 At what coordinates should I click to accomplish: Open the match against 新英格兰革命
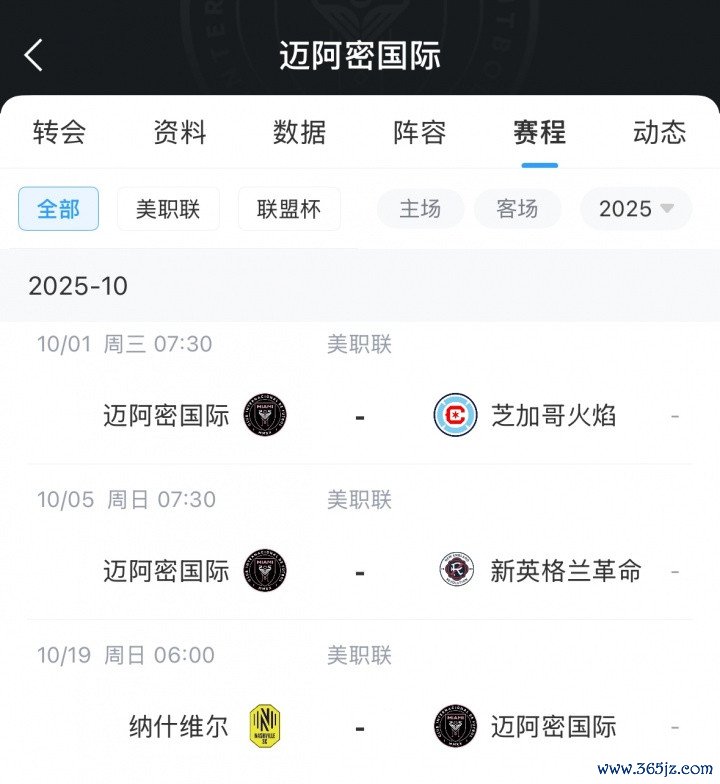pos(360,571)
